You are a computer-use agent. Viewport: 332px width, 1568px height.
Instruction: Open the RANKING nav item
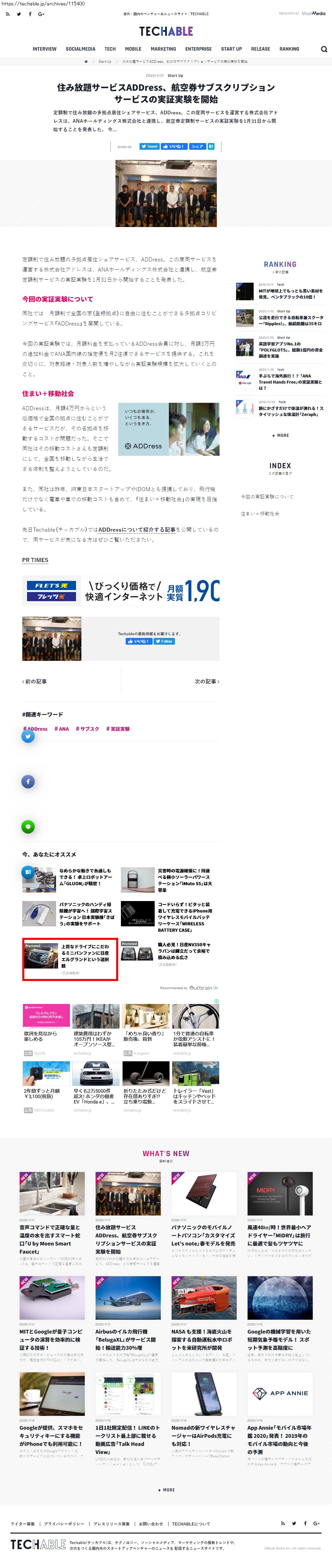pyautogui.click(x=289, y=49)
